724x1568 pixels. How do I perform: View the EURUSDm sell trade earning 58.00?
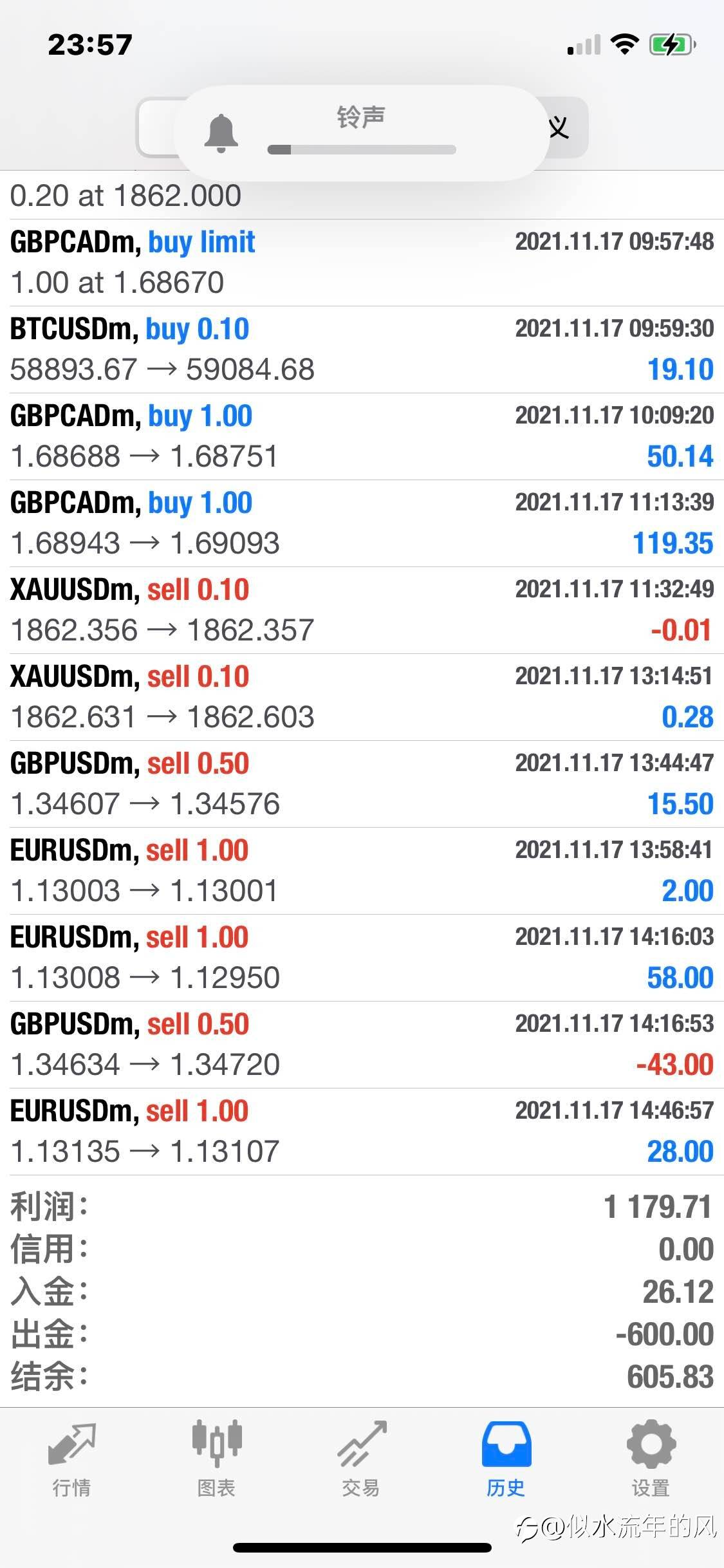pos(362,958)
